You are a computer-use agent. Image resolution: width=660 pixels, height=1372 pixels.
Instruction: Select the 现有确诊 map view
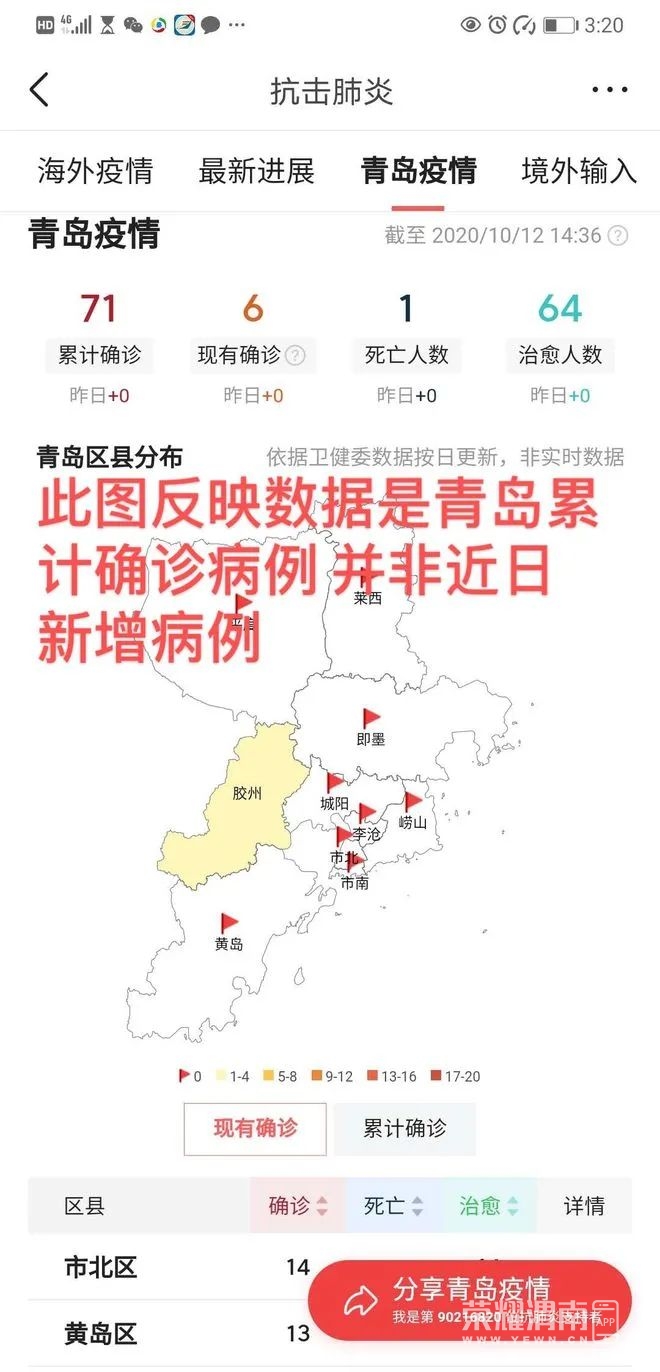255,1129
